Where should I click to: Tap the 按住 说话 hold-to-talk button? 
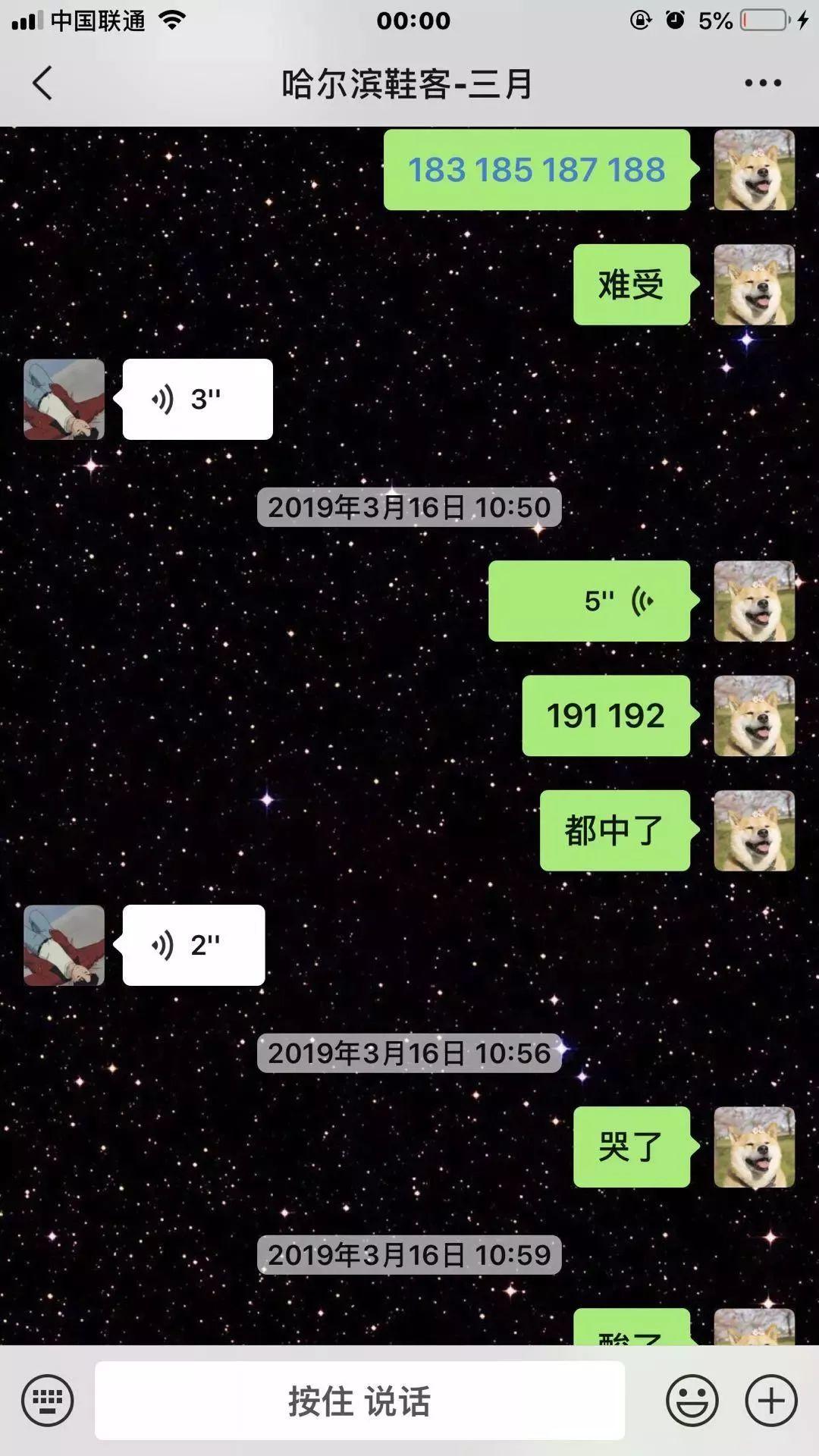(x=359, y=1401)
